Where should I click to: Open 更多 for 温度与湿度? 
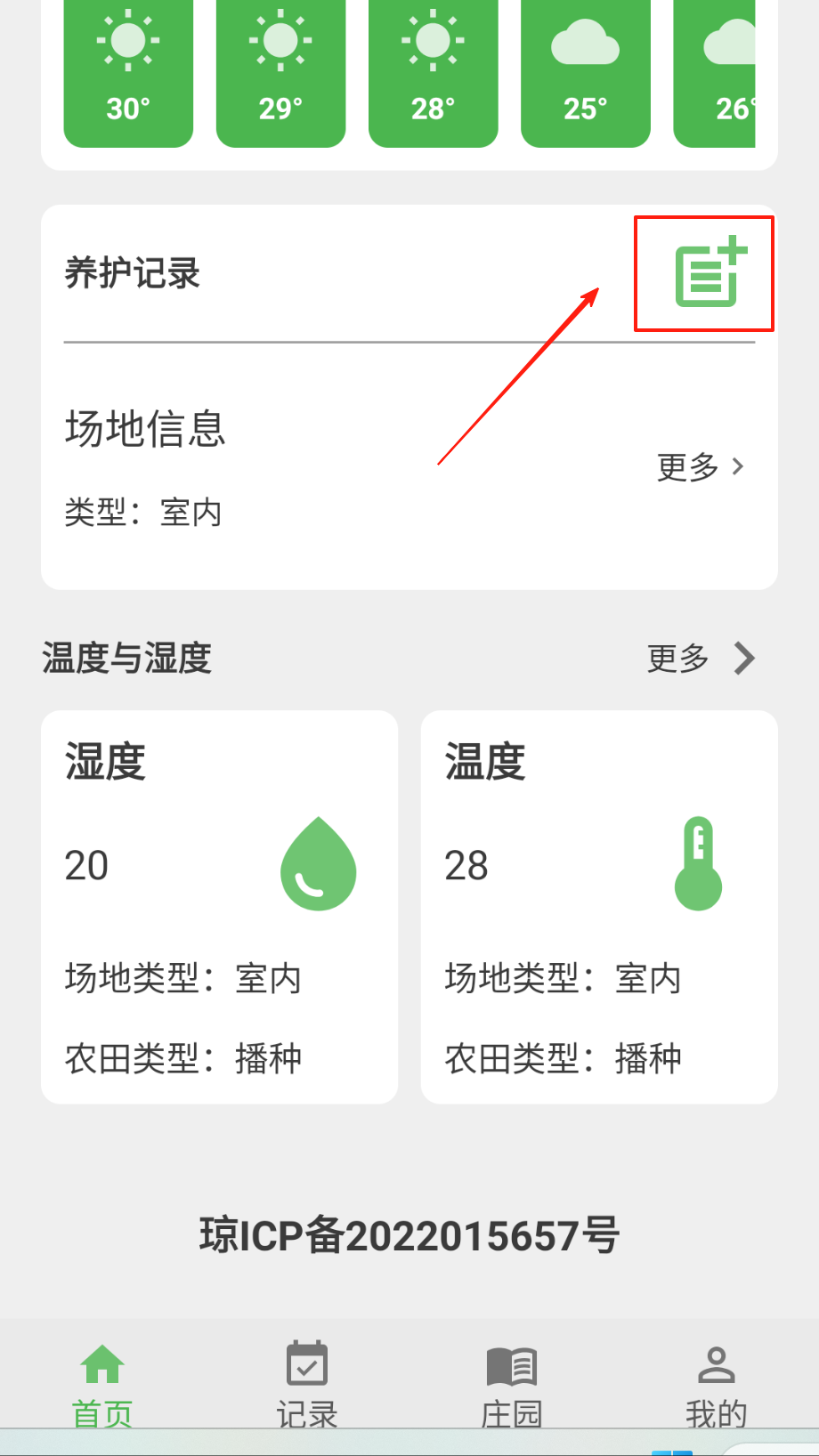tap(701, 659)
